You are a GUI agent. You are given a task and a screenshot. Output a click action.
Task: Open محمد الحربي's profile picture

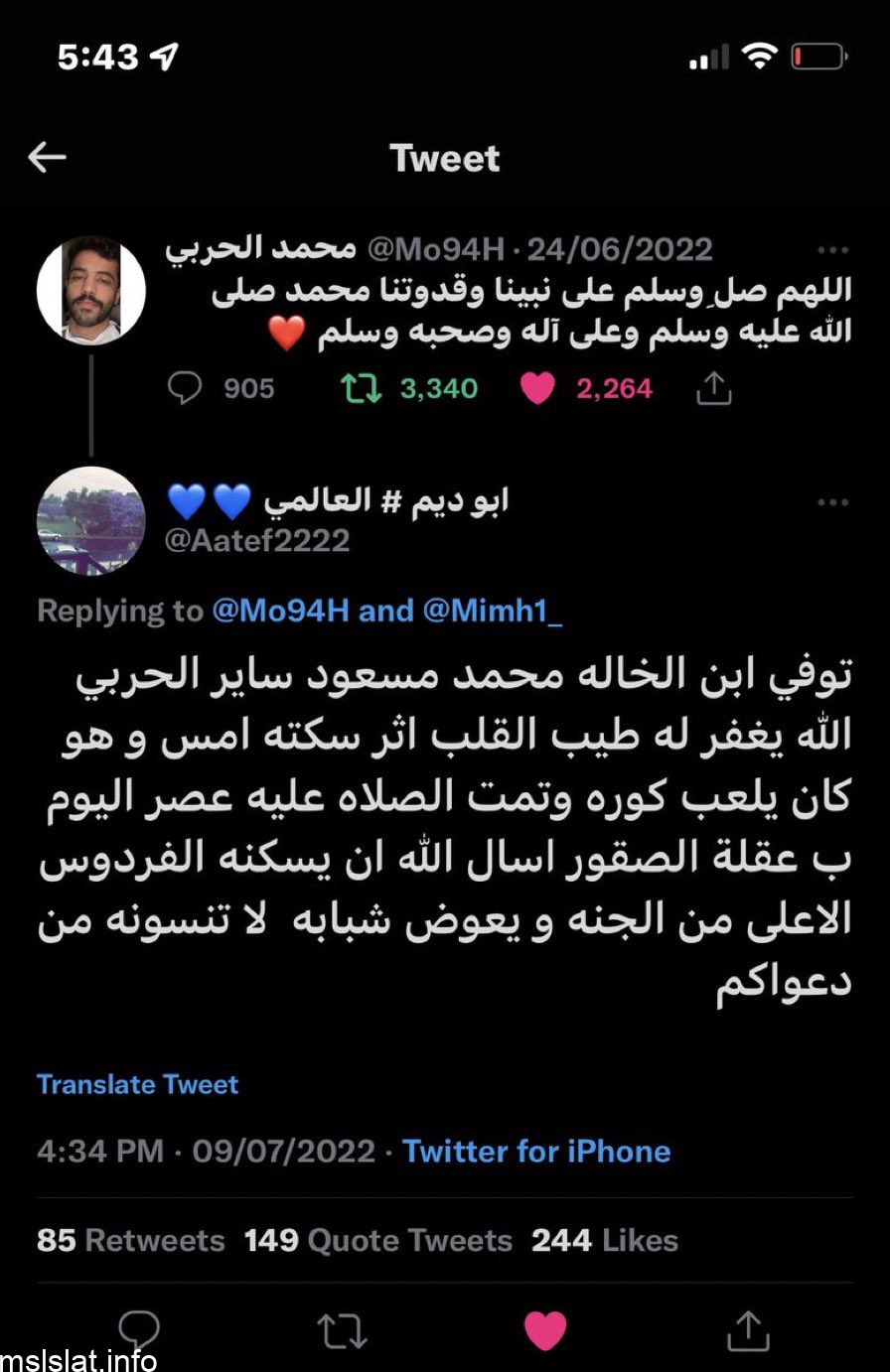(x=90, y=291)
